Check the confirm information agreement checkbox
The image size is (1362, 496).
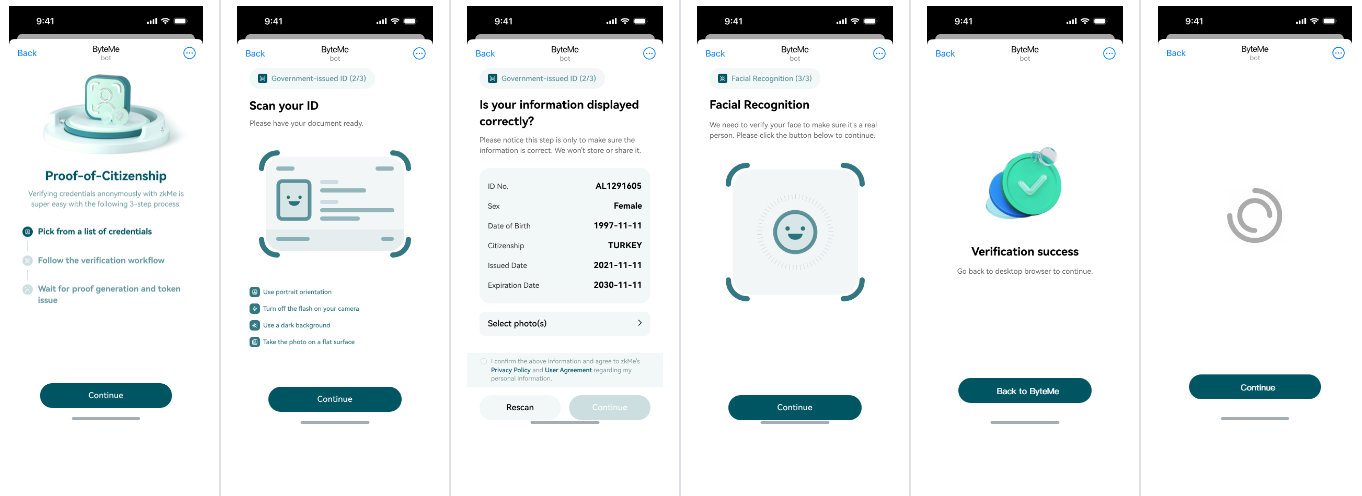484,360
